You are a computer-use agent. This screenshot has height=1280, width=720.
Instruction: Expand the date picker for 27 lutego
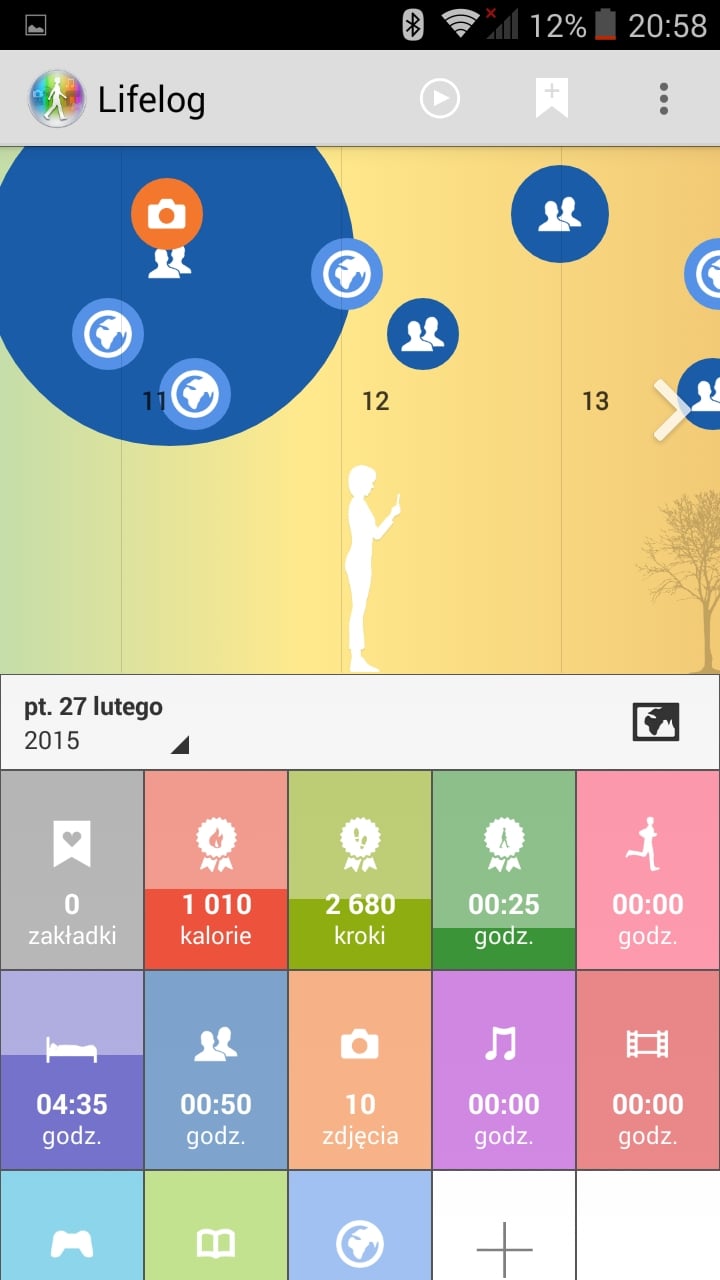click(x=107, y=723)
